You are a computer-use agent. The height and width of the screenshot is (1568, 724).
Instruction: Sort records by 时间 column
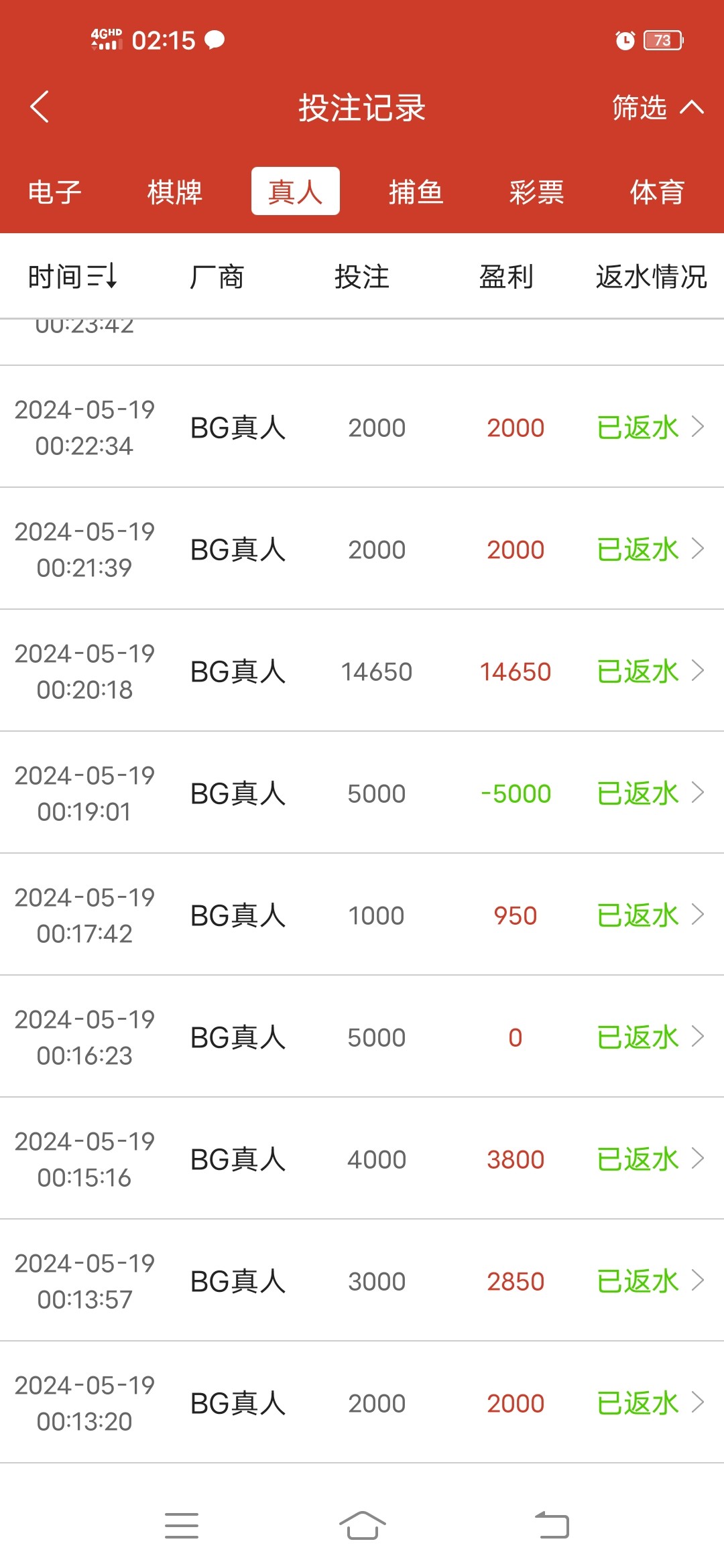(x=72, y=276)
